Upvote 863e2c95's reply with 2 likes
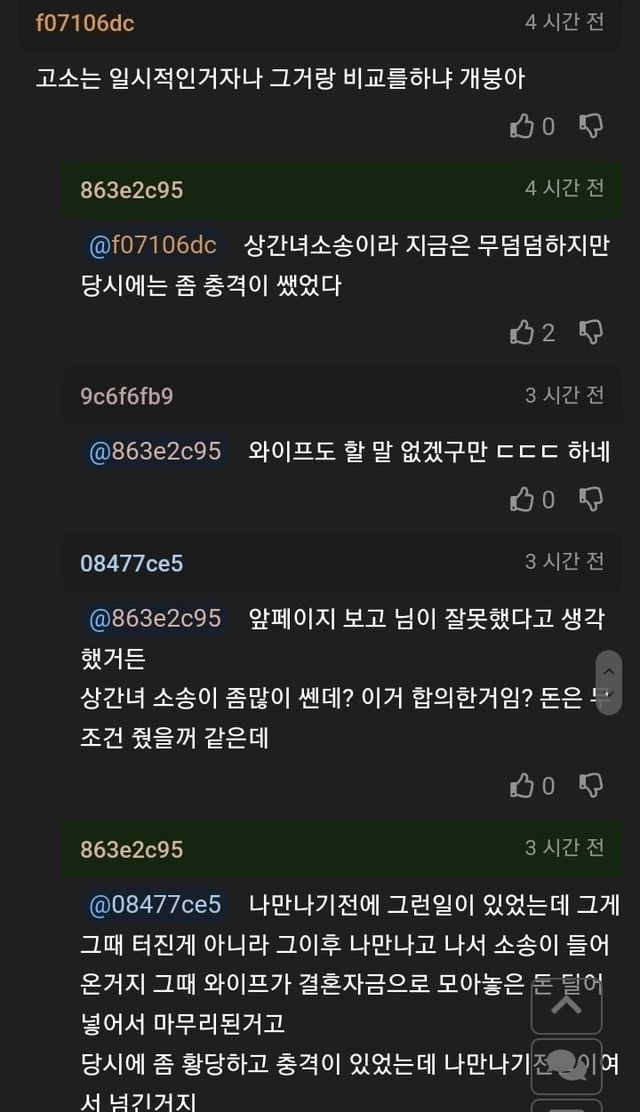The image size is (640, 1112). (x=522, y=333)
